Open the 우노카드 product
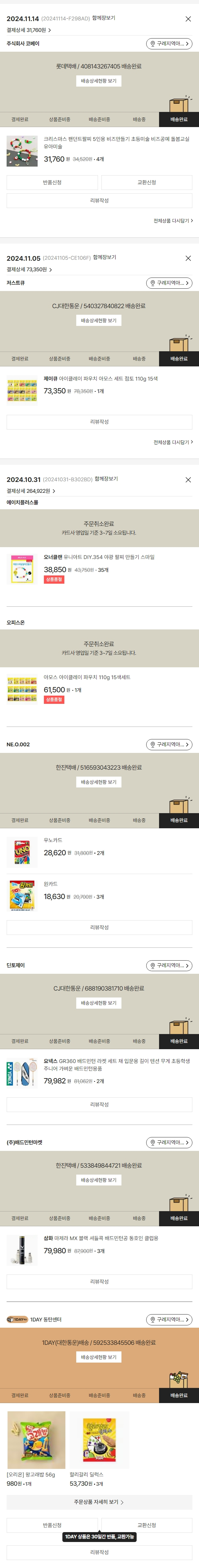199x1568 pixels. pyautogui.click(x=53, y=840)
